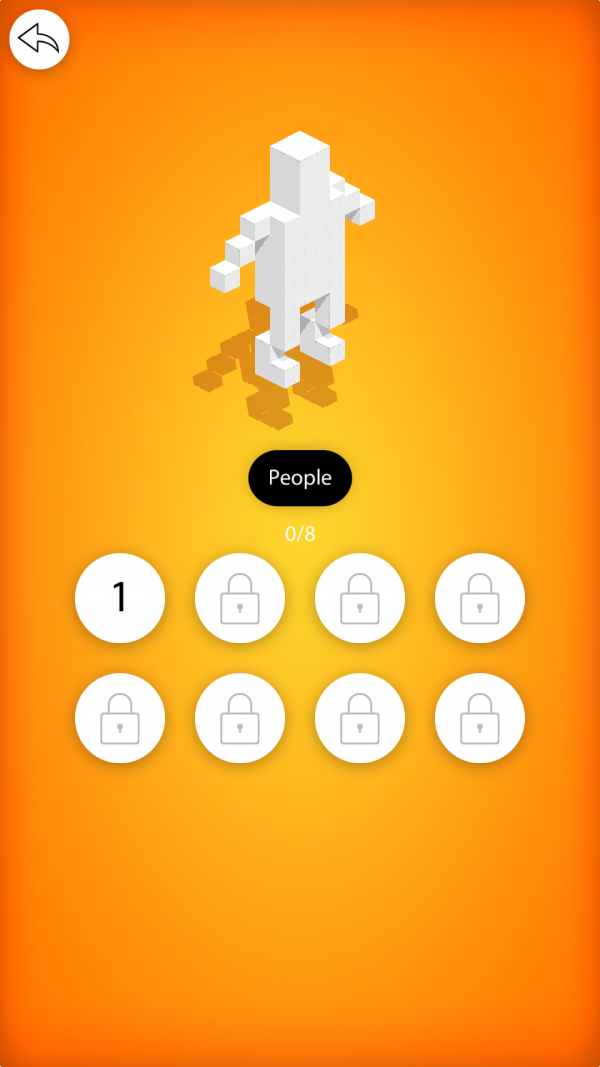Open level 1 puzzle
600x1067 pixels.
[120, 598]
